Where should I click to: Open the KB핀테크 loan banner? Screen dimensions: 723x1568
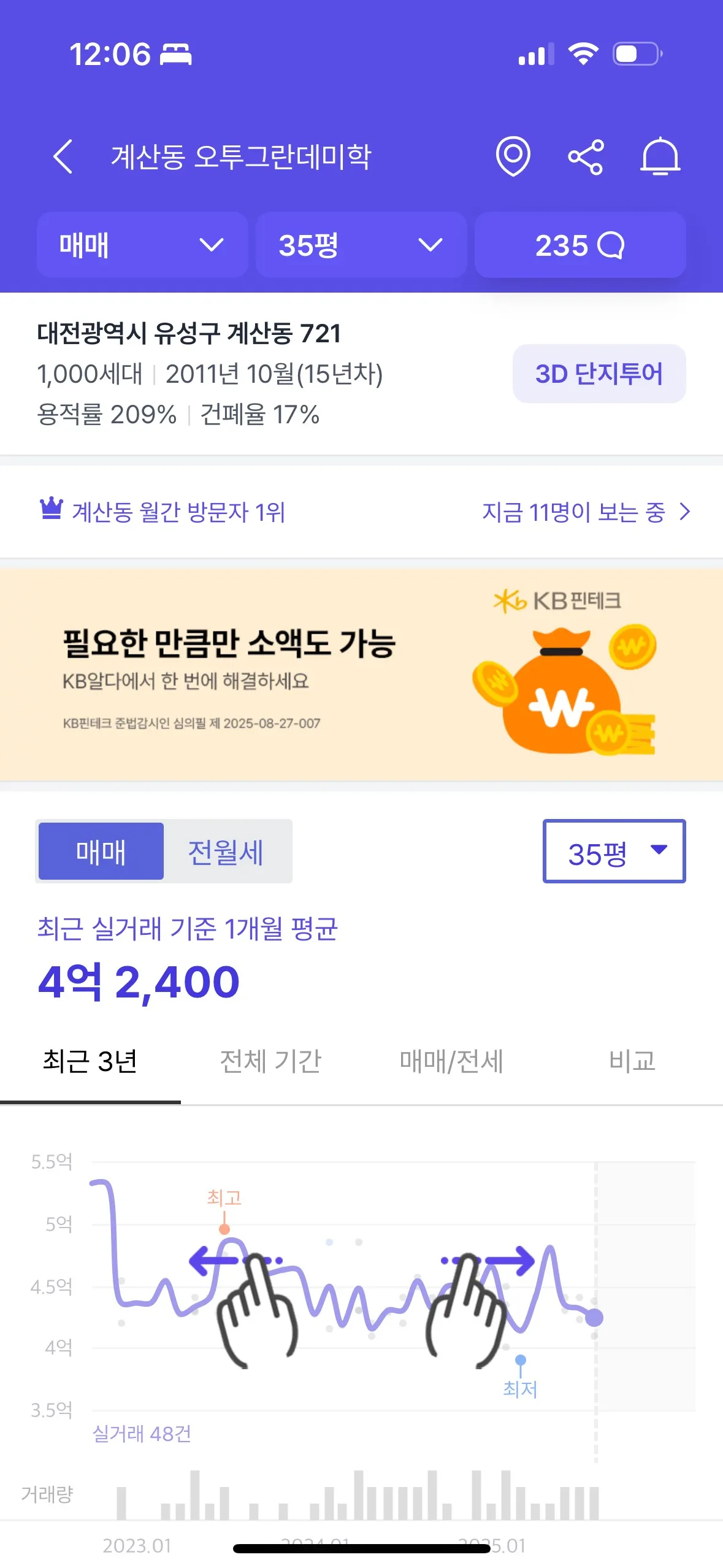pos(361,675)
